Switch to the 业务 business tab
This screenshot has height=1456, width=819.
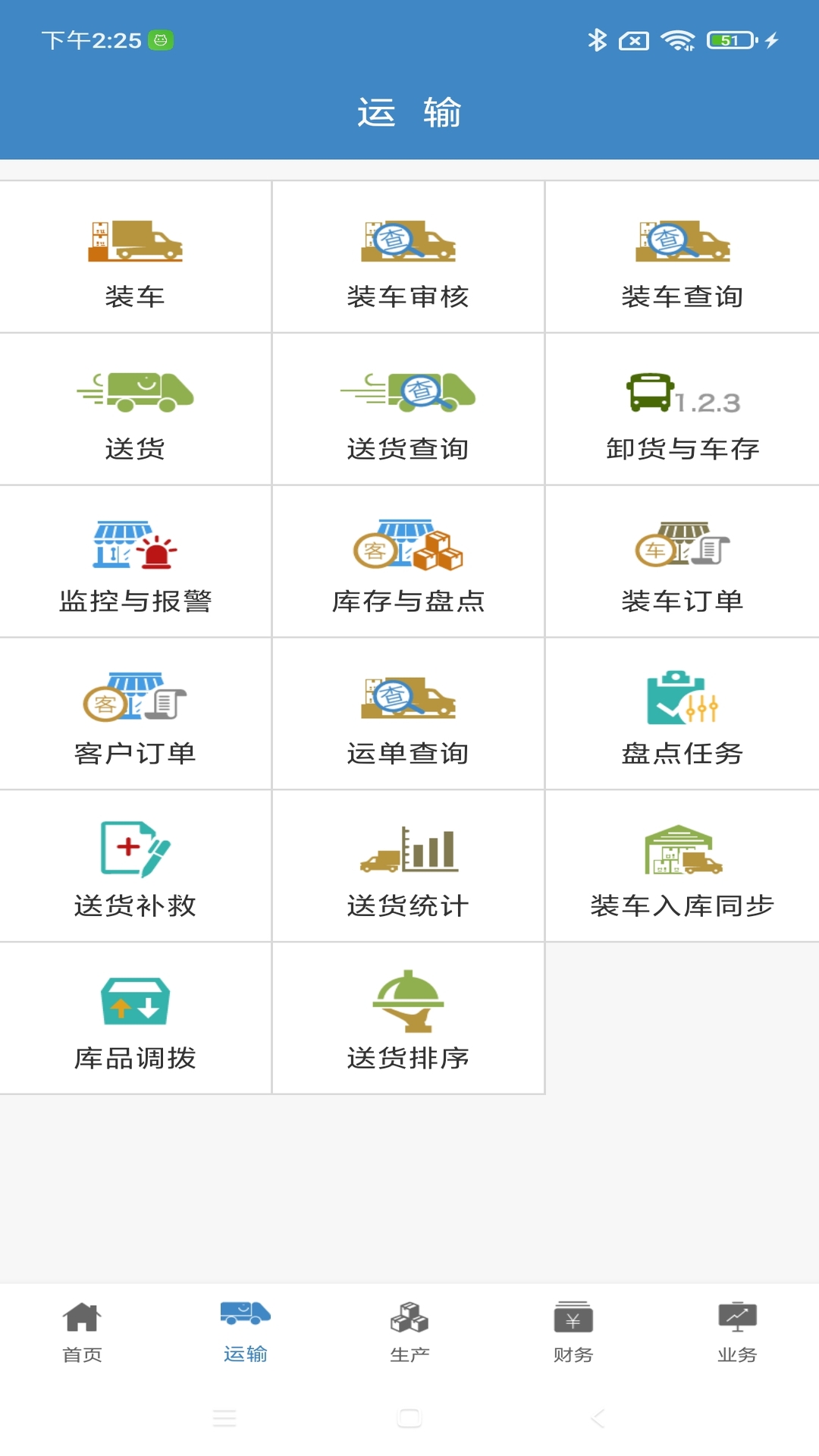pos(737,1332)
